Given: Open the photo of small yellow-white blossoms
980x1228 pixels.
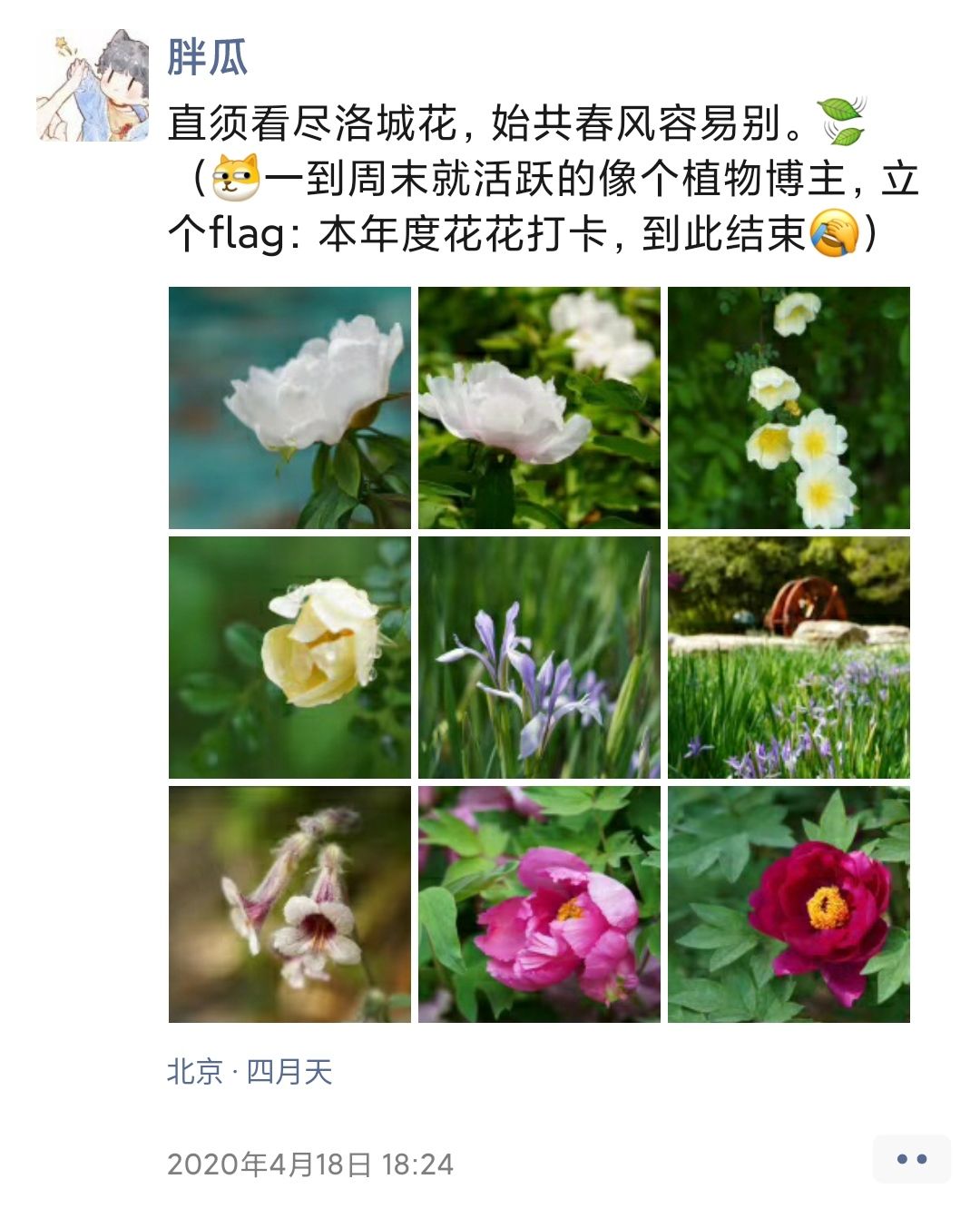Looking at the screenshot, I should (x=789, y=408).
